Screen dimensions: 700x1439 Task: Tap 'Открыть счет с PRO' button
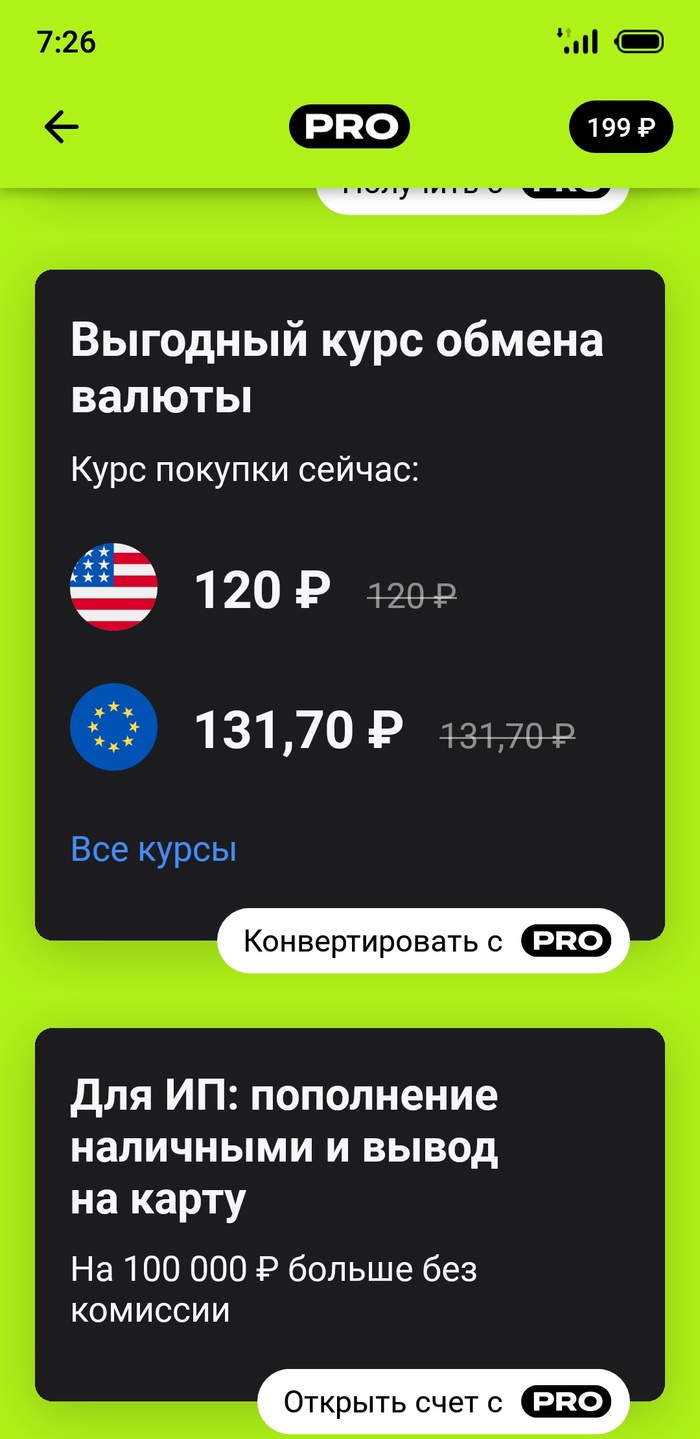443,1402
